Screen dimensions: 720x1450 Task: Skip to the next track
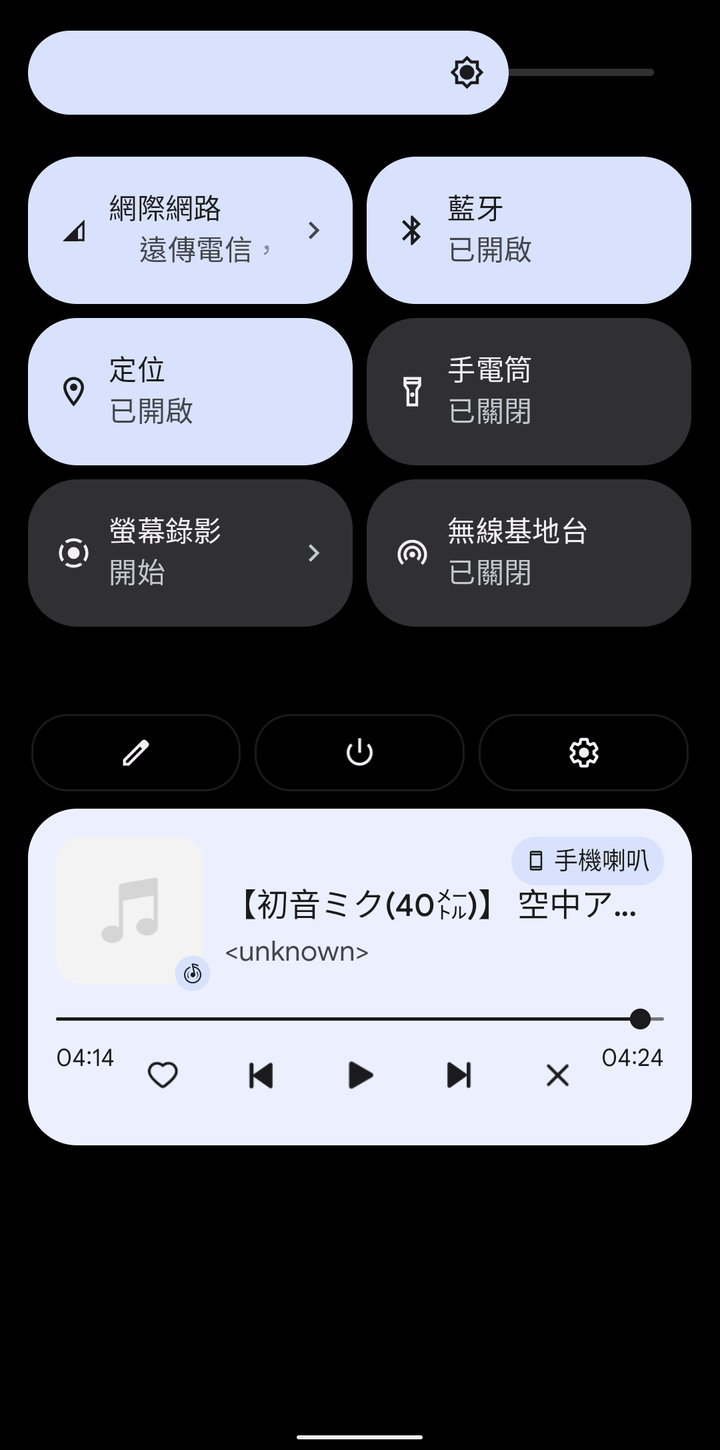[x=458, y=1075]
